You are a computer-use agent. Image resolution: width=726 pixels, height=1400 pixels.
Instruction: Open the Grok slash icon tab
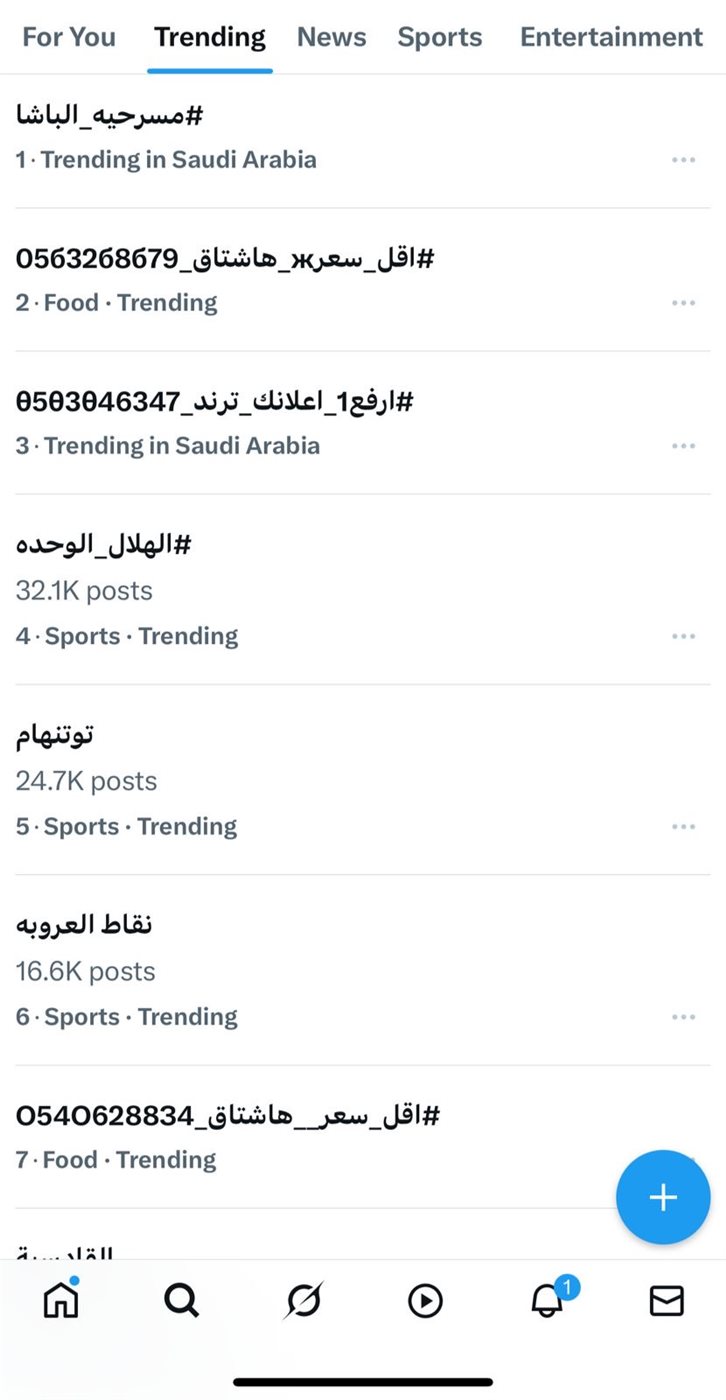pos(303,1300)
